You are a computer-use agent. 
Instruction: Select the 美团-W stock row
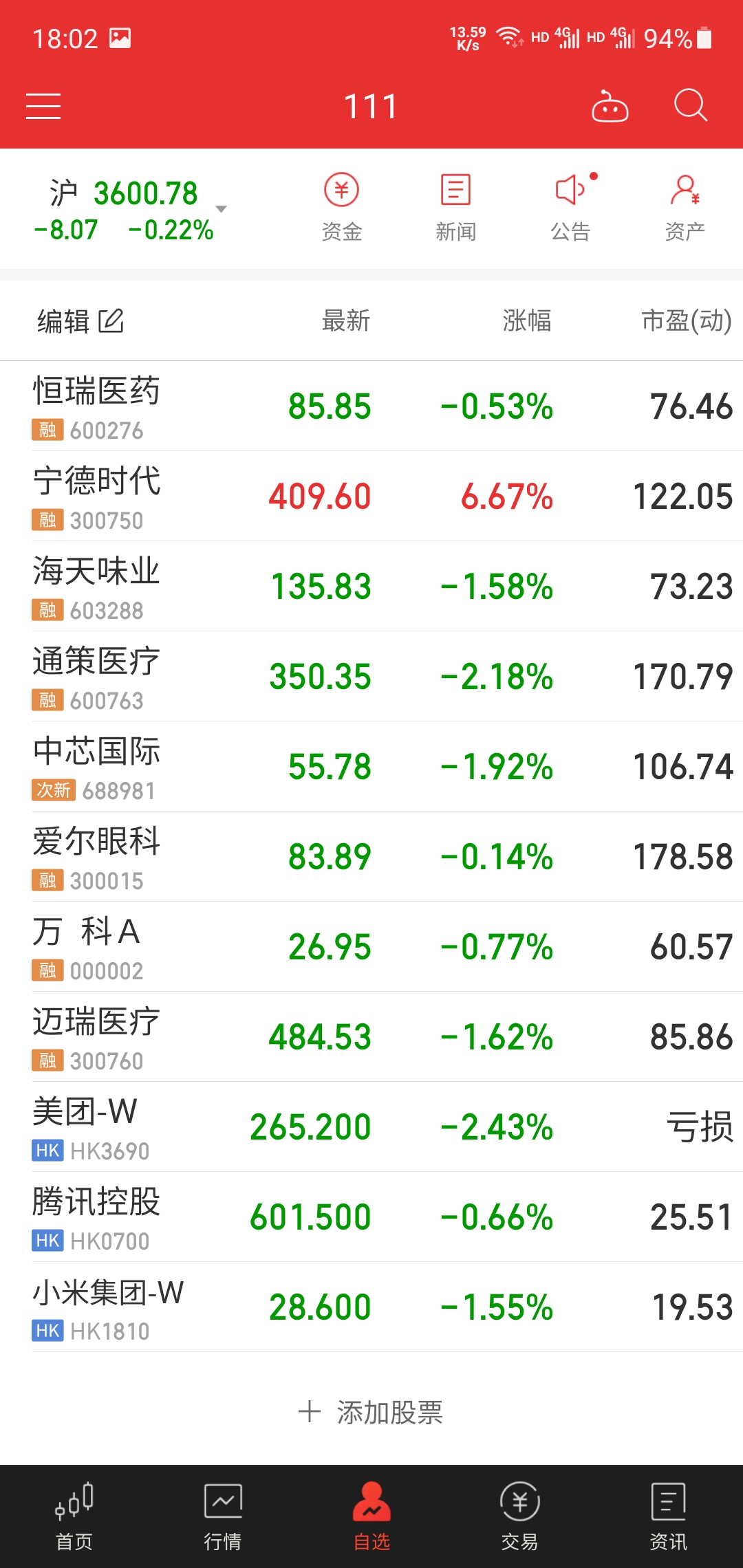click(371, 1127)
